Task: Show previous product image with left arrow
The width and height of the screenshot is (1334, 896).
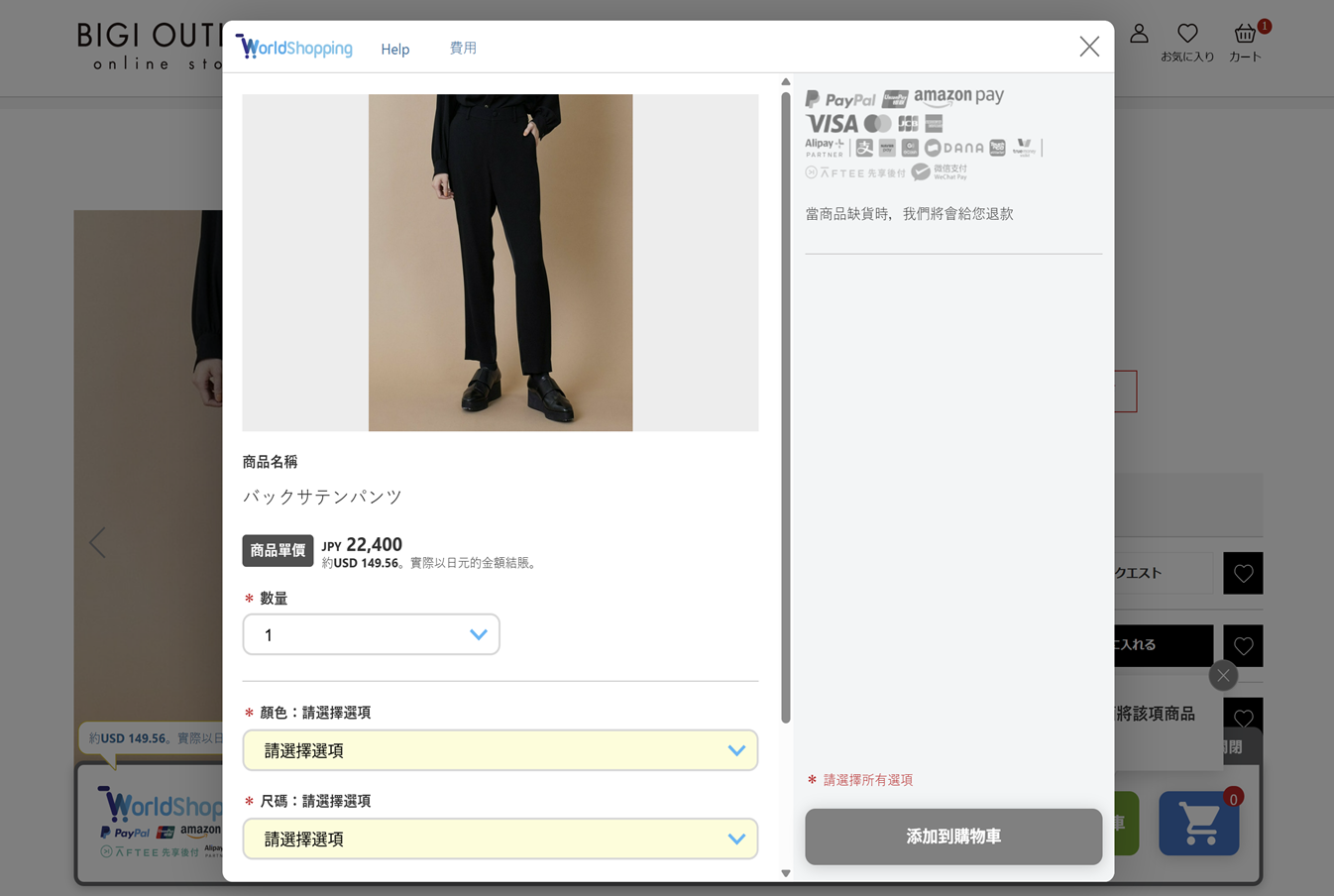Action: (x=97, y=542)
